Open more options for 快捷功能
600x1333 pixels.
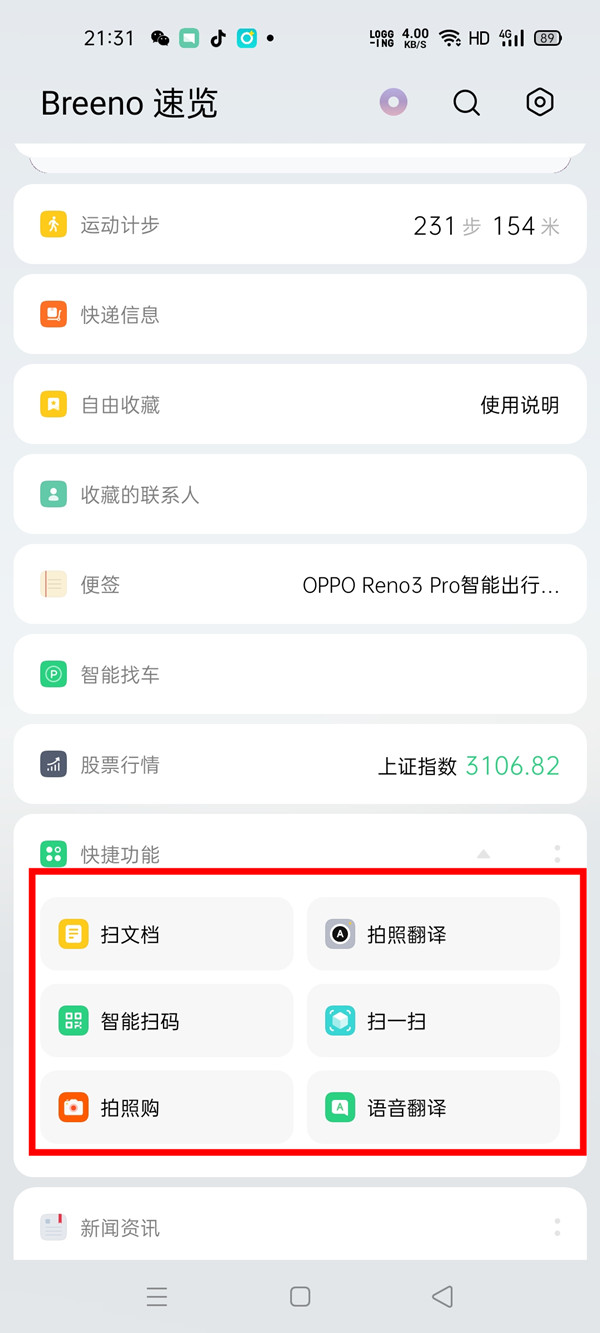[557, 854]
